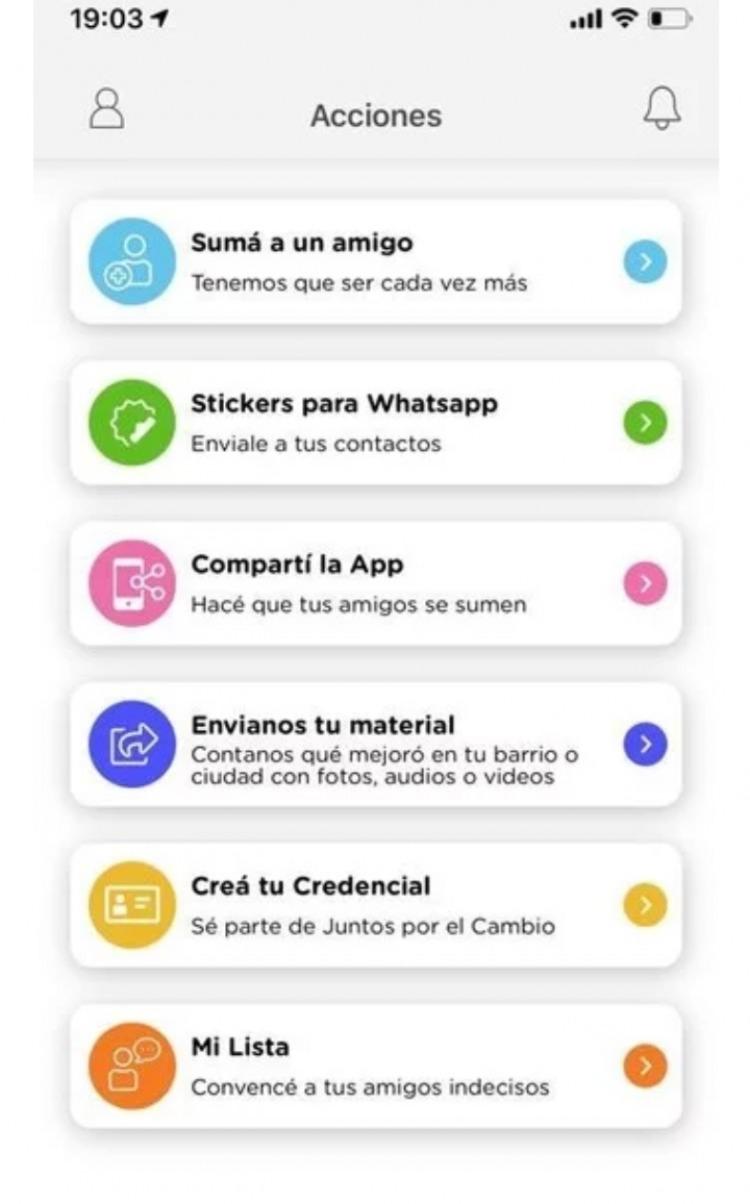Open the user profile icon

coord(107,109)
